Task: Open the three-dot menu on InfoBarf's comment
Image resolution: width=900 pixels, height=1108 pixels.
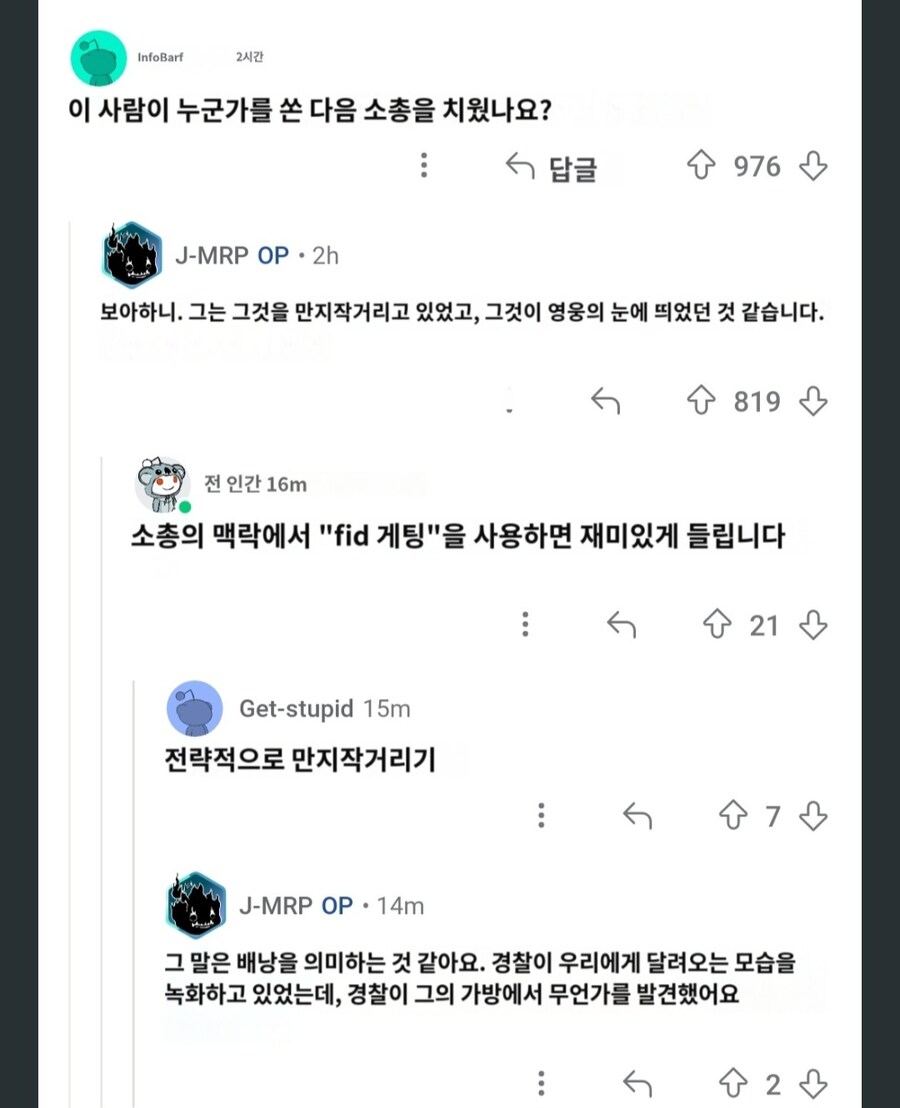Action: 424,166
